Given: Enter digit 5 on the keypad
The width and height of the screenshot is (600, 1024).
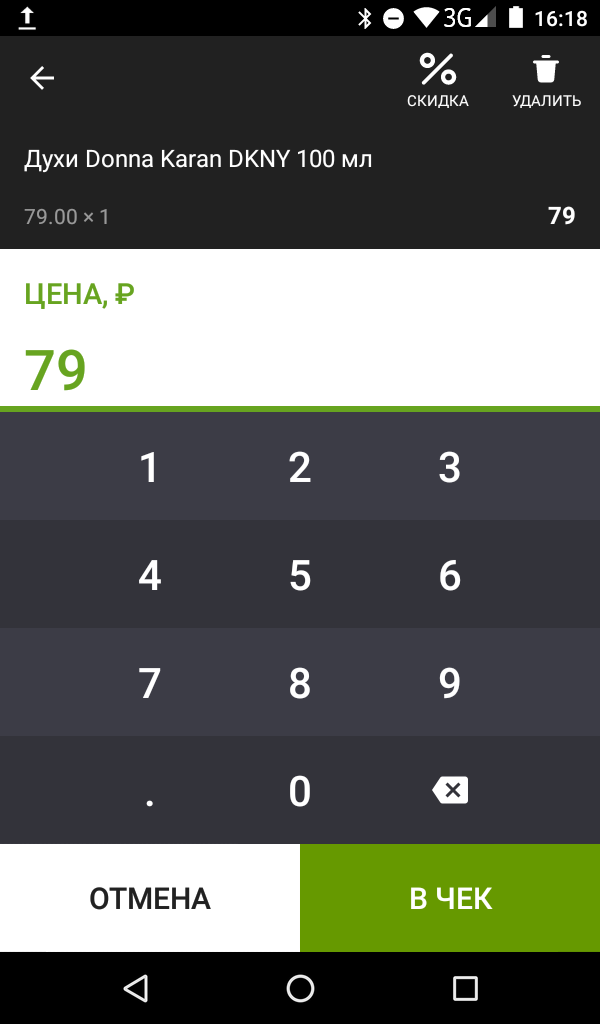Looking at the screenshot, I should click(300, 575).
